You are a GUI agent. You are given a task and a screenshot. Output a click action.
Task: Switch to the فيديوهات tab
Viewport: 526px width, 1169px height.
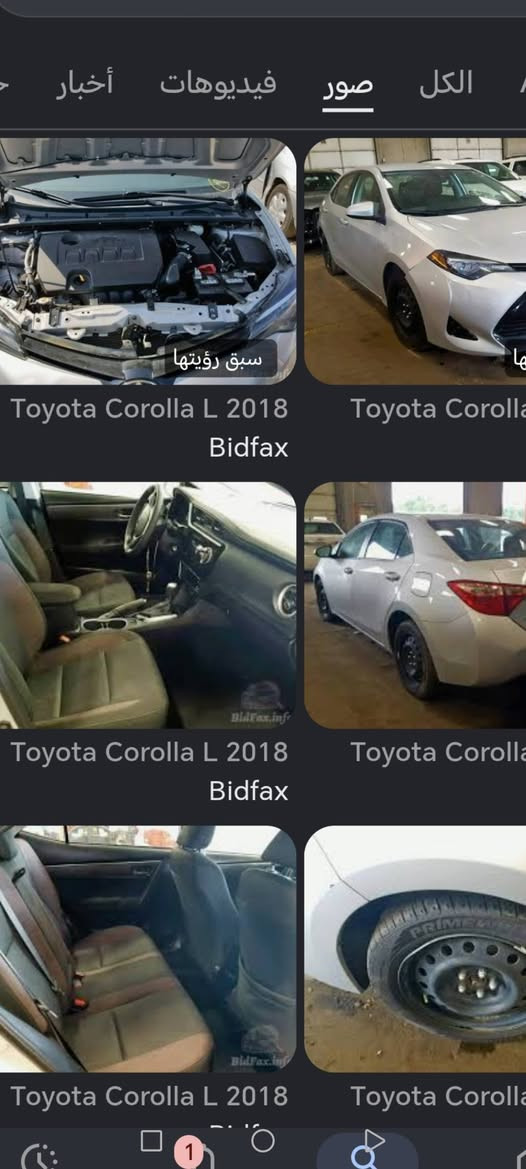(x=218, y=84)
